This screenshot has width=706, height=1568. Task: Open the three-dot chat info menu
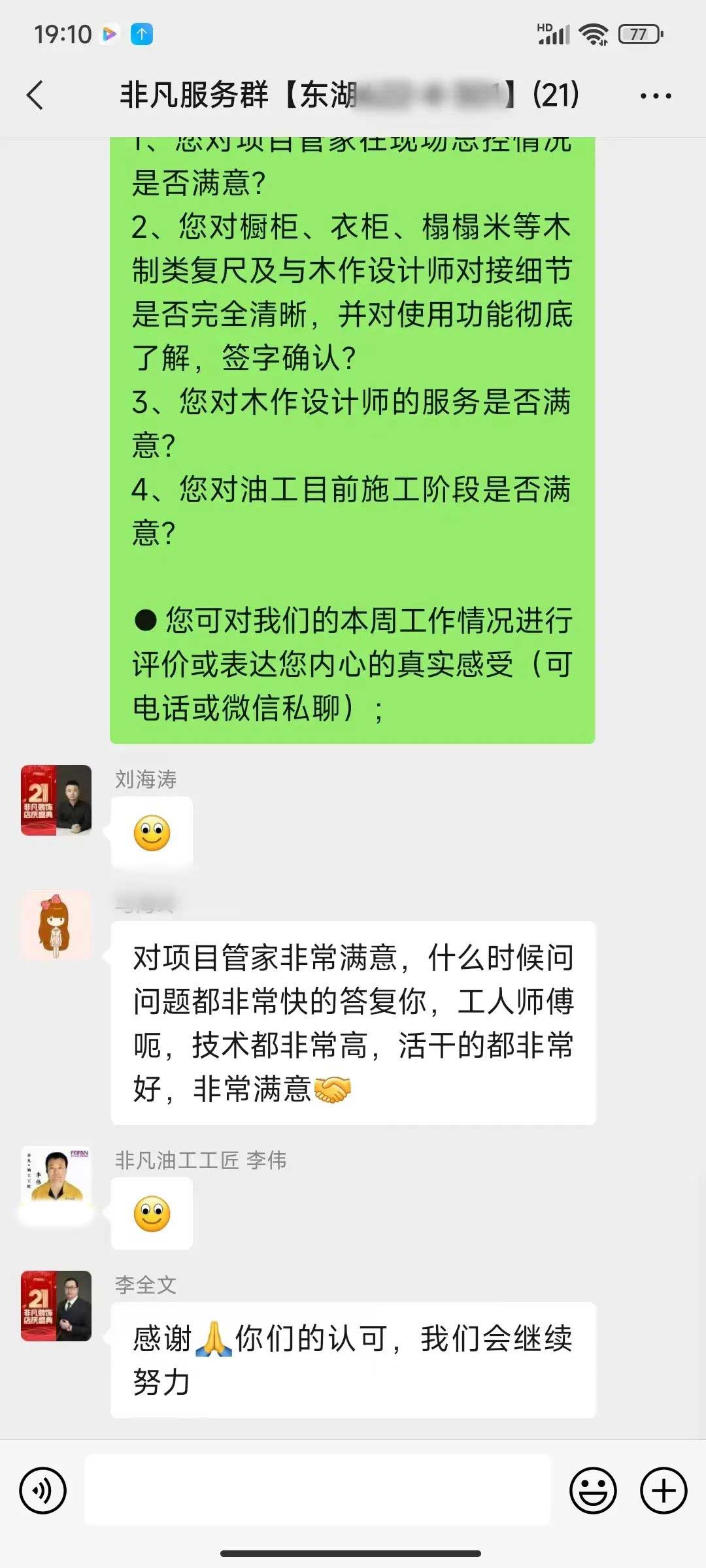point(655,96)
